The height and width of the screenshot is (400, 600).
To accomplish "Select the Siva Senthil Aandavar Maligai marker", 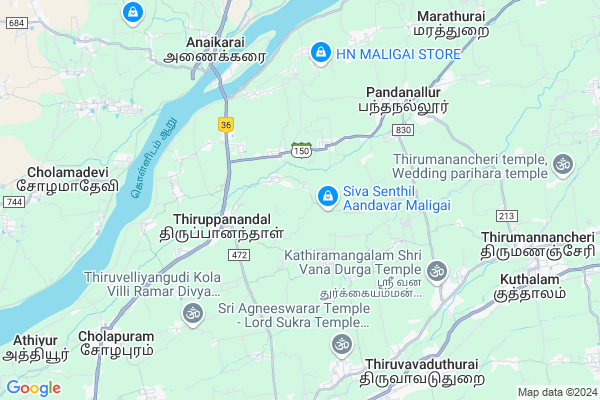I will (x=326, y=197).
